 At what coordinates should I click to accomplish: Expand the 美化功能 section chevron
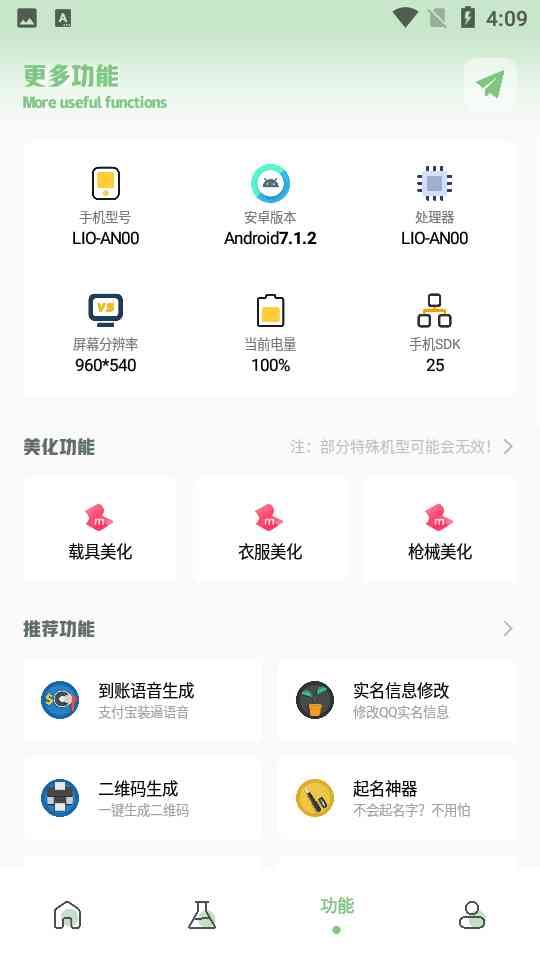(x=508, y=447)
